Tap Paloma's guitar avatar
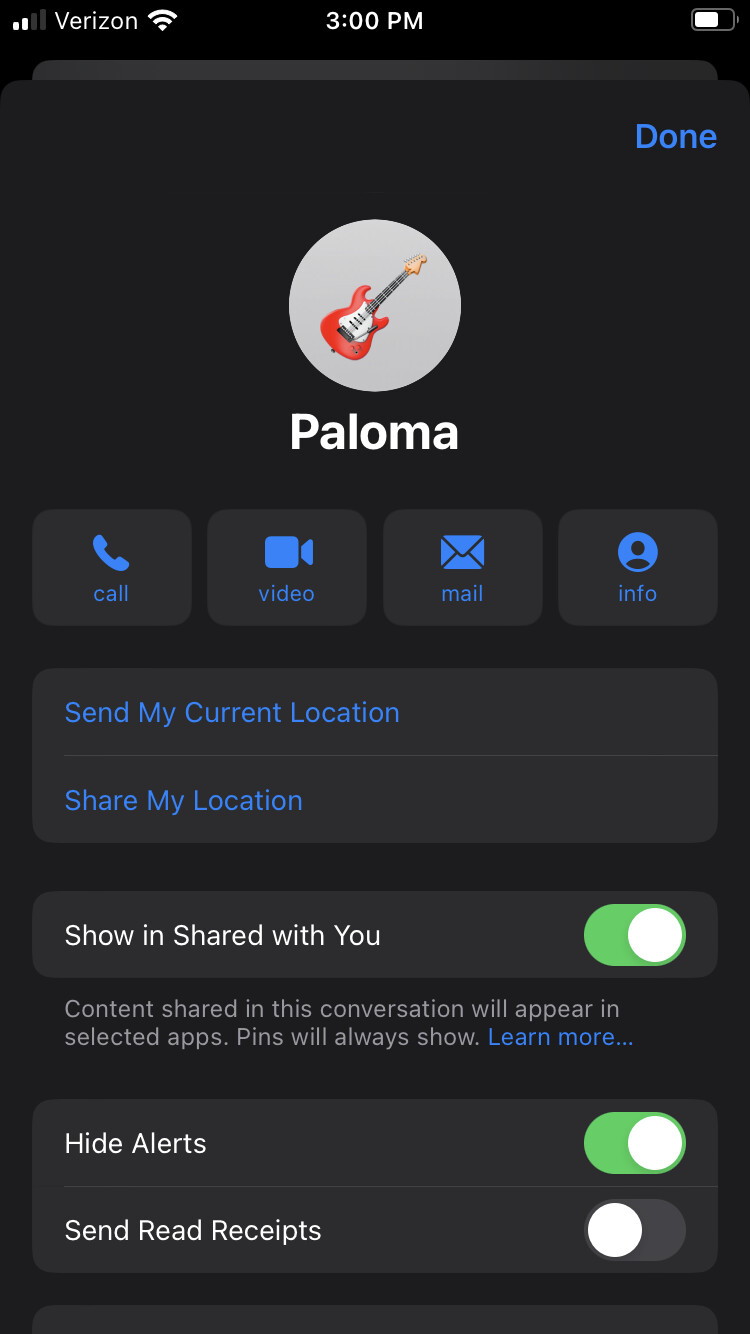750x1334 pixels. (375, 305)
